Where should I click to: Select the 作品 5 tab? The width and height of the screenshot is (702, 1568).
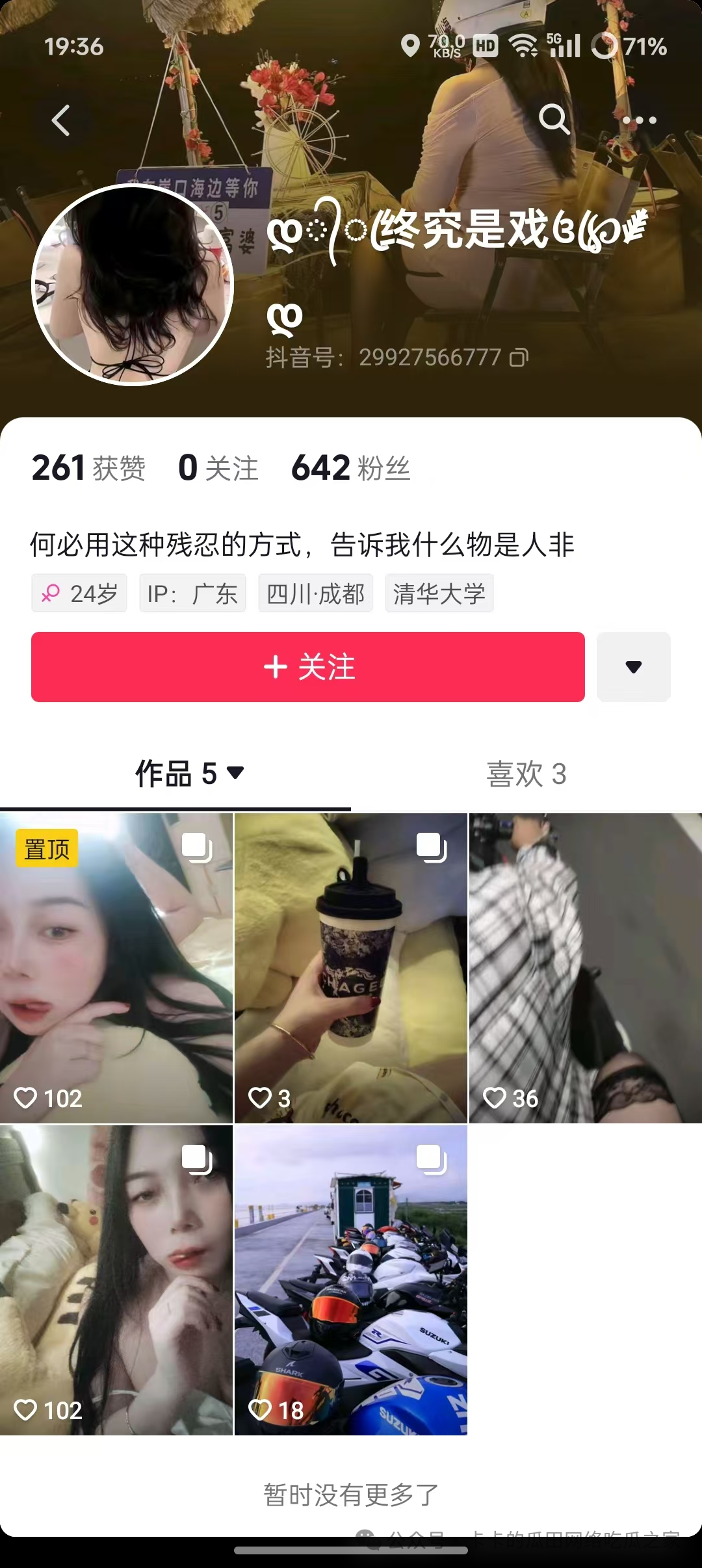pos(188,774)
